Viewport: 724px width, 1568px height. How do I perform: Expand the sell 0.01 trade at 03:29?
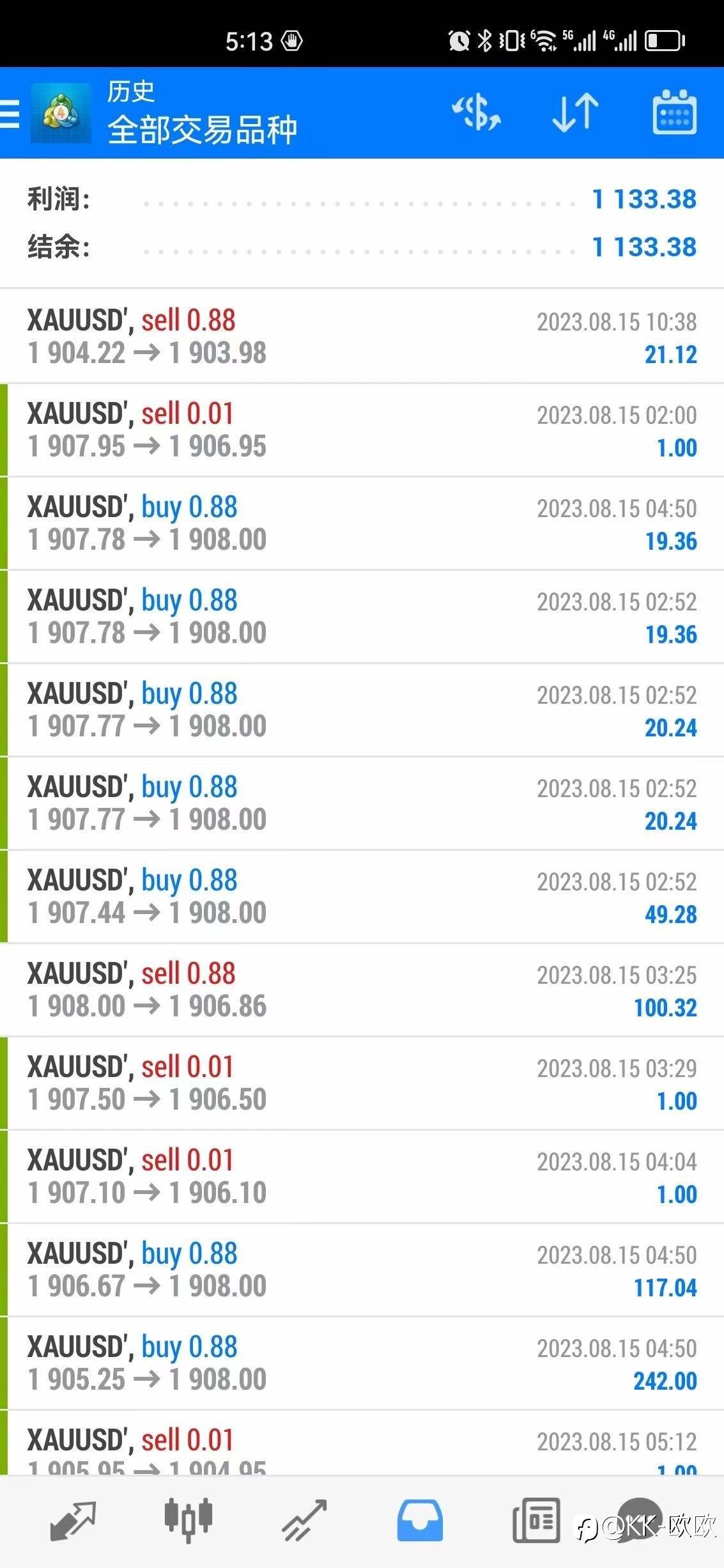pos(362,1083)
